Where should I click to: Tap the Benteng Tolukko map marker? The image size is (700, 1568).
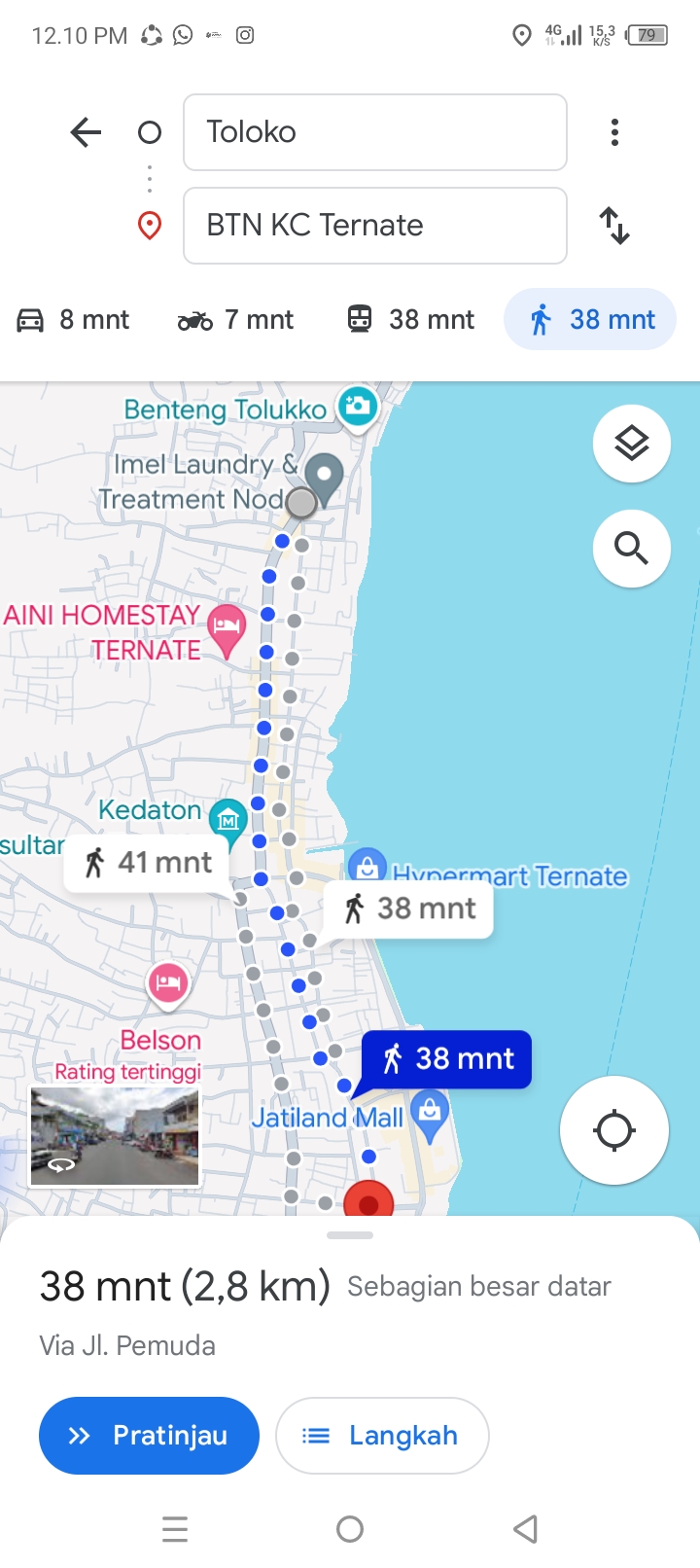(358, 407)
